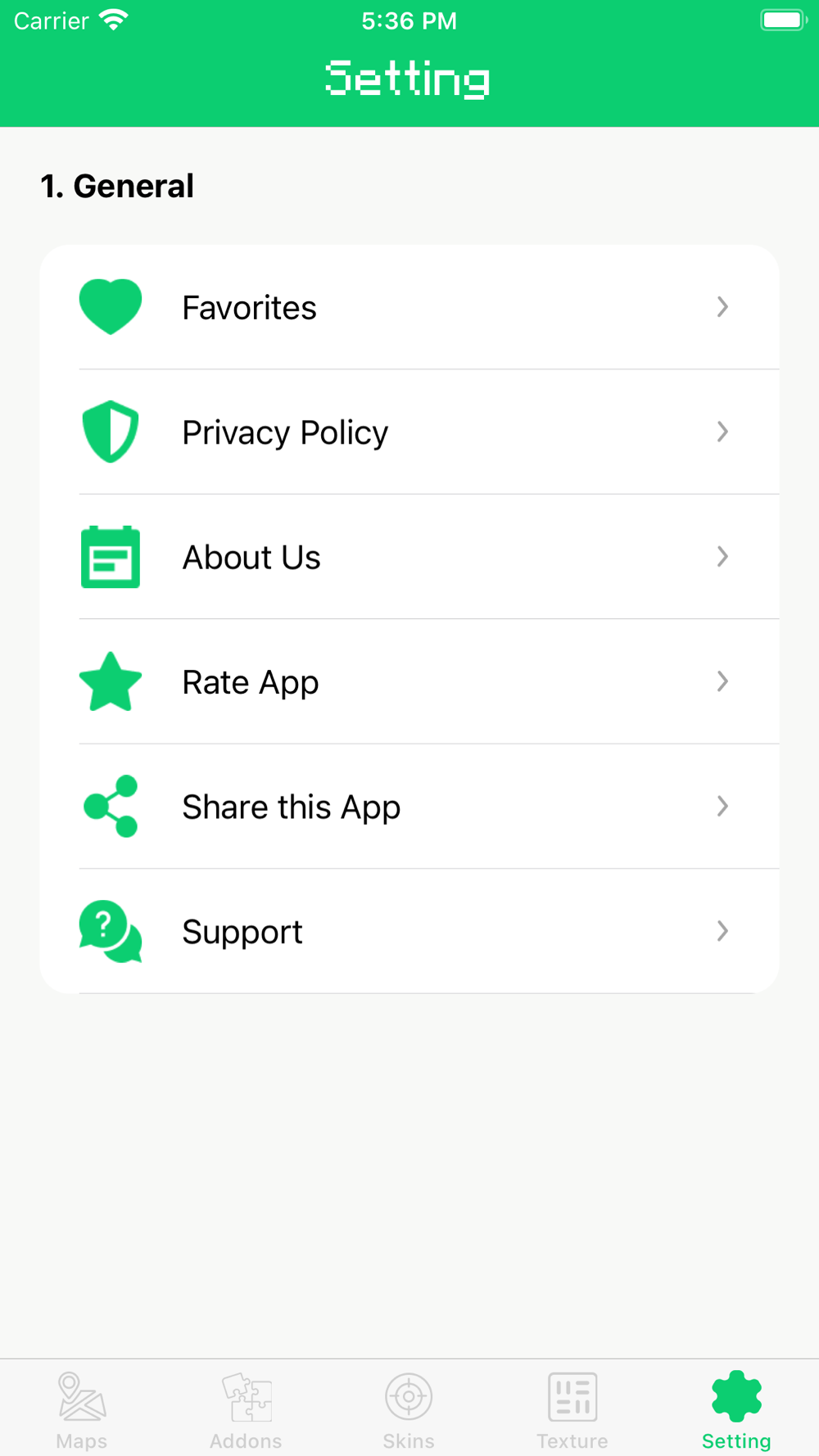Open the Texture tab

click(572, 1410)
